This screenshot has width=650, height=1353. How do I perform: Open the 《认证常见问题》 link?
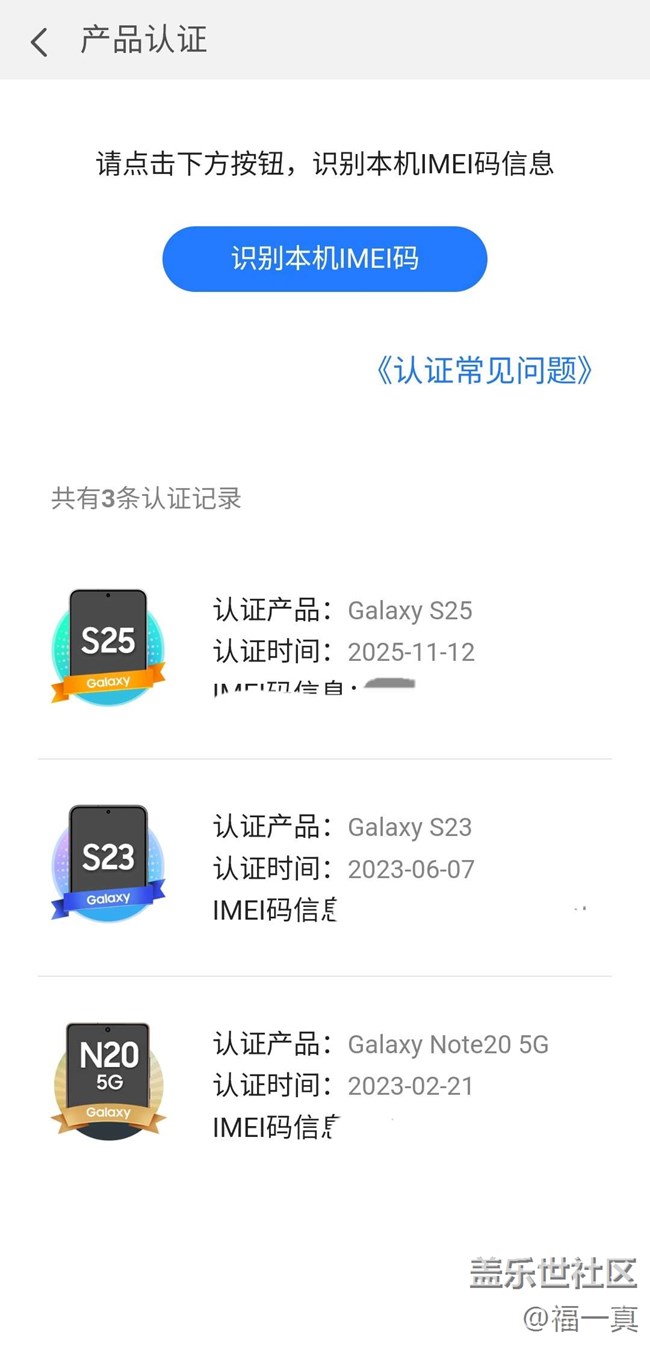(484, 371)
